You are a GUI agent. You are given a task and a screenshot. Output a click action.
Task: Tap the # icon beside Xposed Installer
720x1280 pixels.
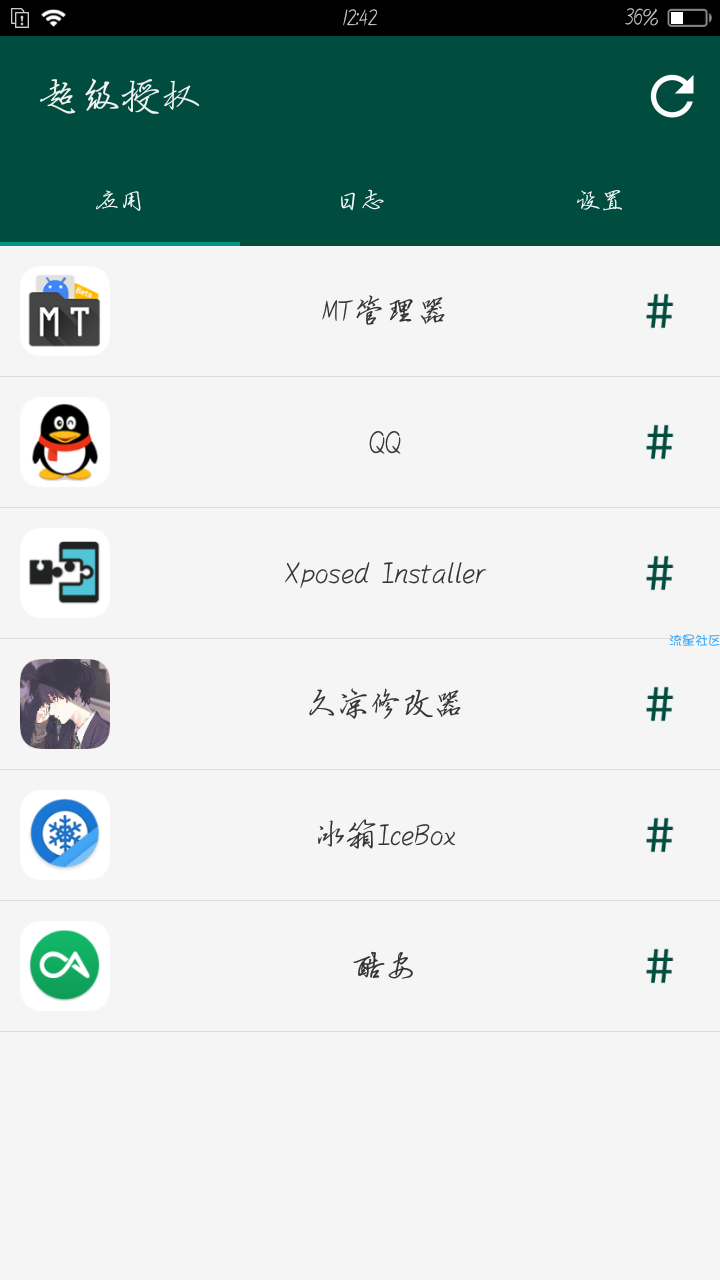pos(659,574)
